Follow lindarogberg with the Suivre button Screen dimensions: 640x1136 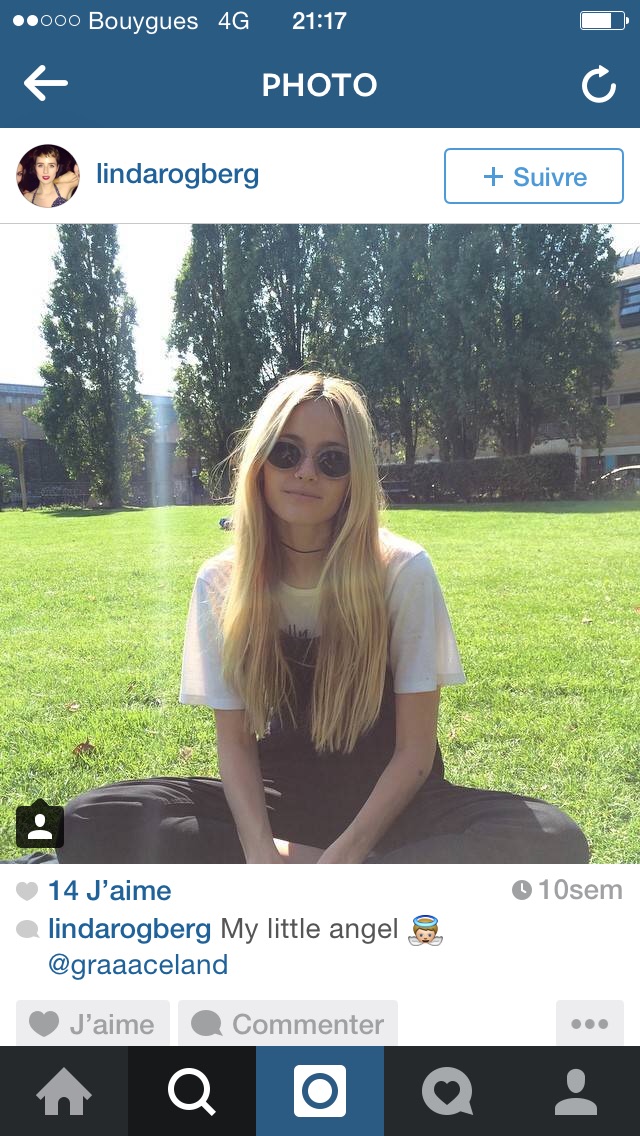pyautogui.click(x=533, y=176)
